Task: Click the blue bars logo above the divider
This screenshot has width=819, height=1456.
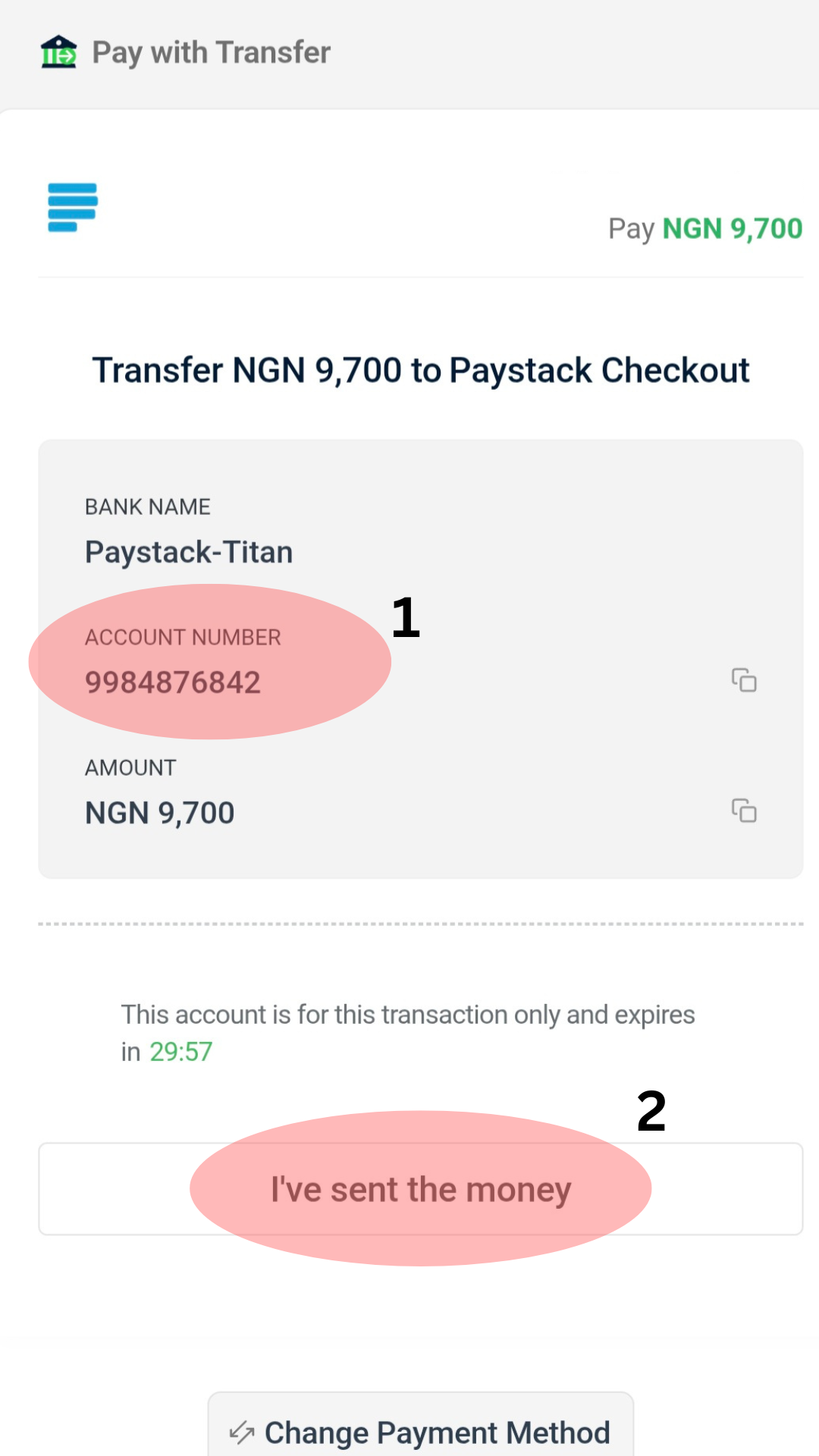Action: (x=72, y=206)
